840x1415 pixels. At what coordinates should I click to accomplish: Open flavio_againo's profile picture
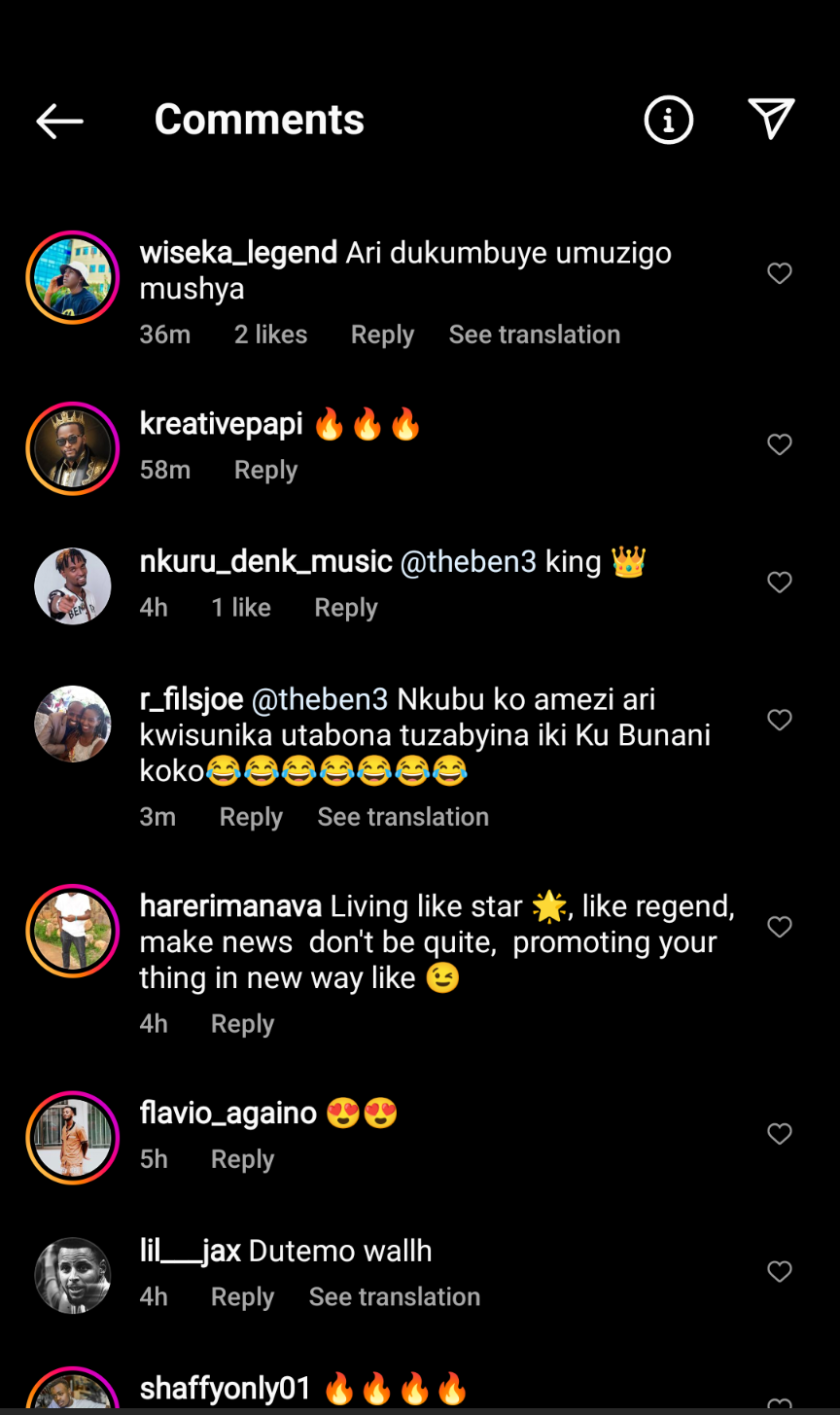point(73,1137)
